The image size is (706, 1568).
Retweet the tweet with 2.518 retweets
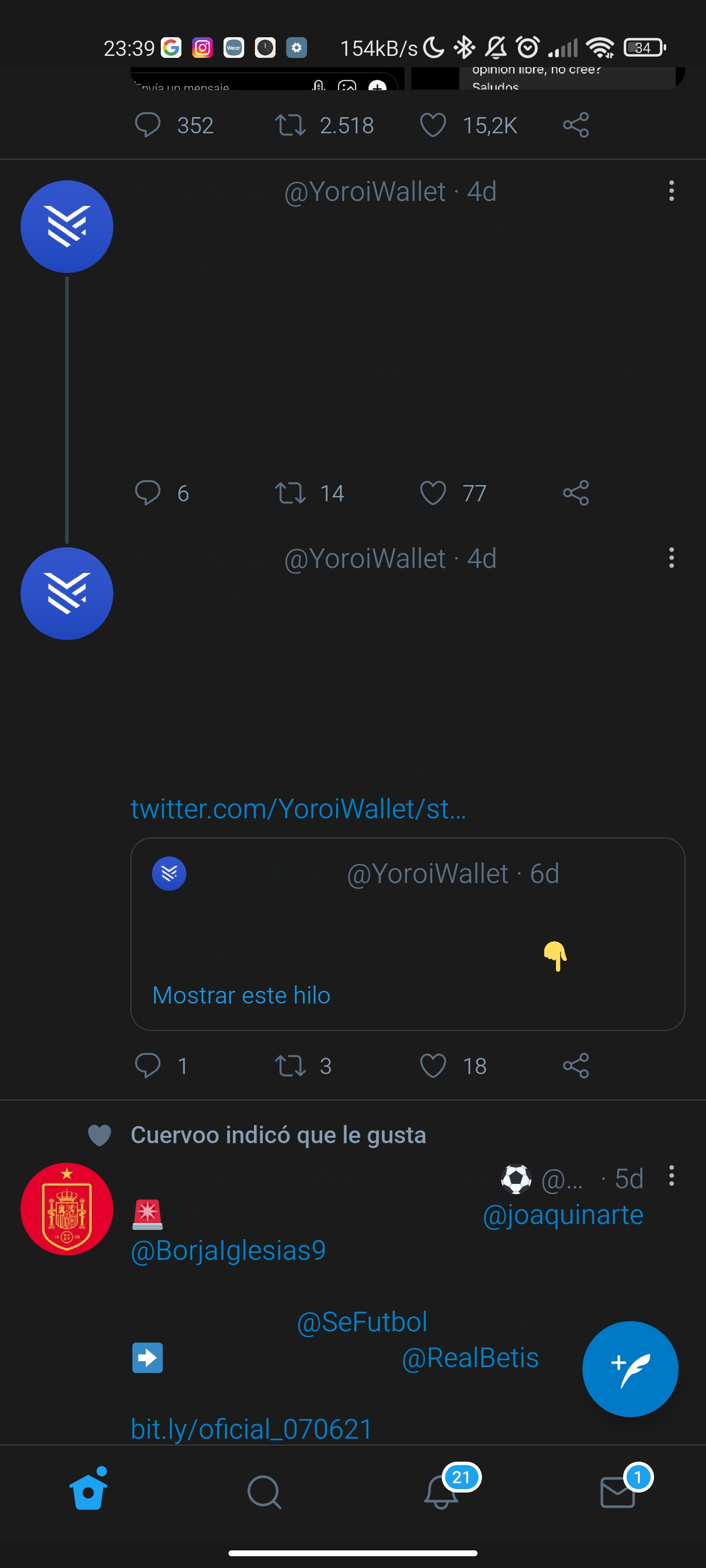[290, 125]
